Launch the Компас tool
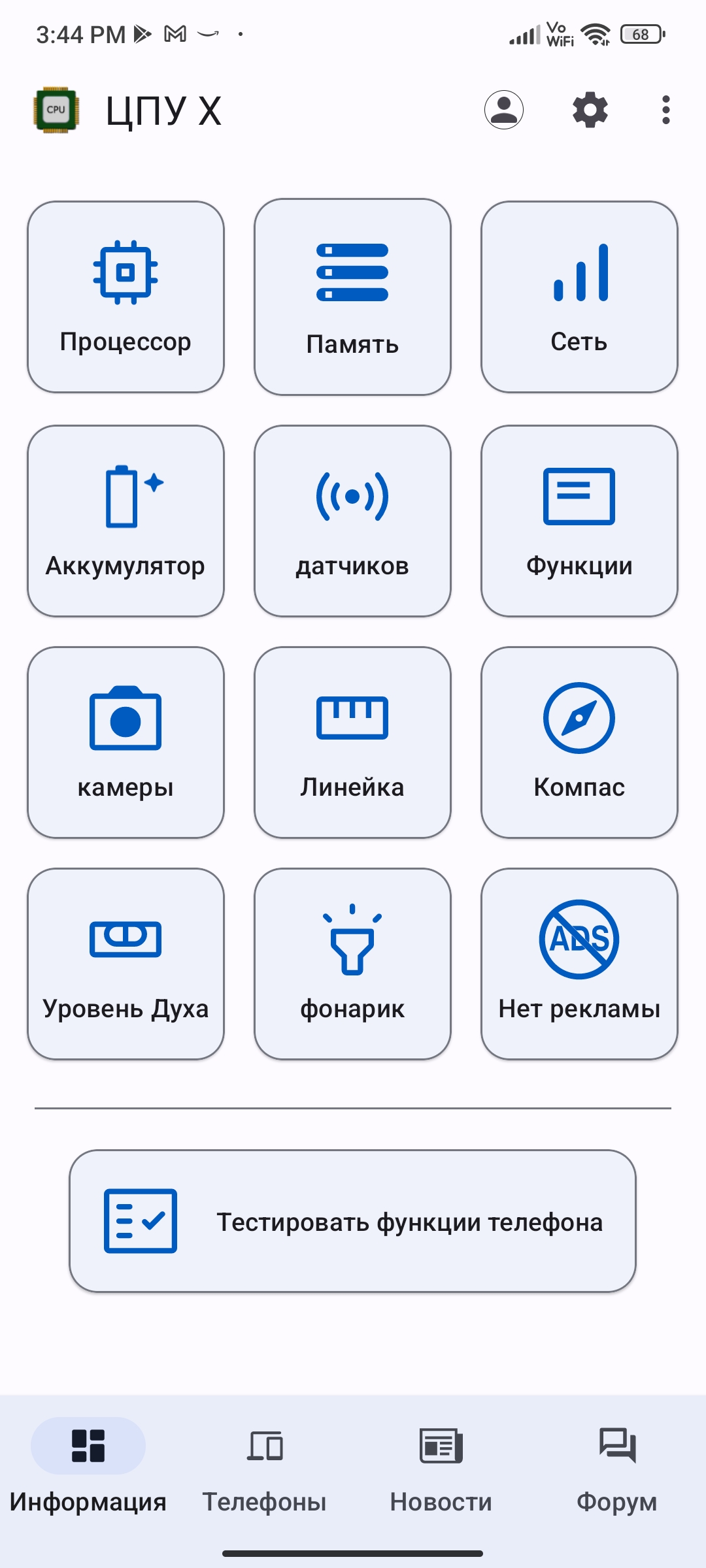This screenshot has height=1568, width=706. click(579, 742)
